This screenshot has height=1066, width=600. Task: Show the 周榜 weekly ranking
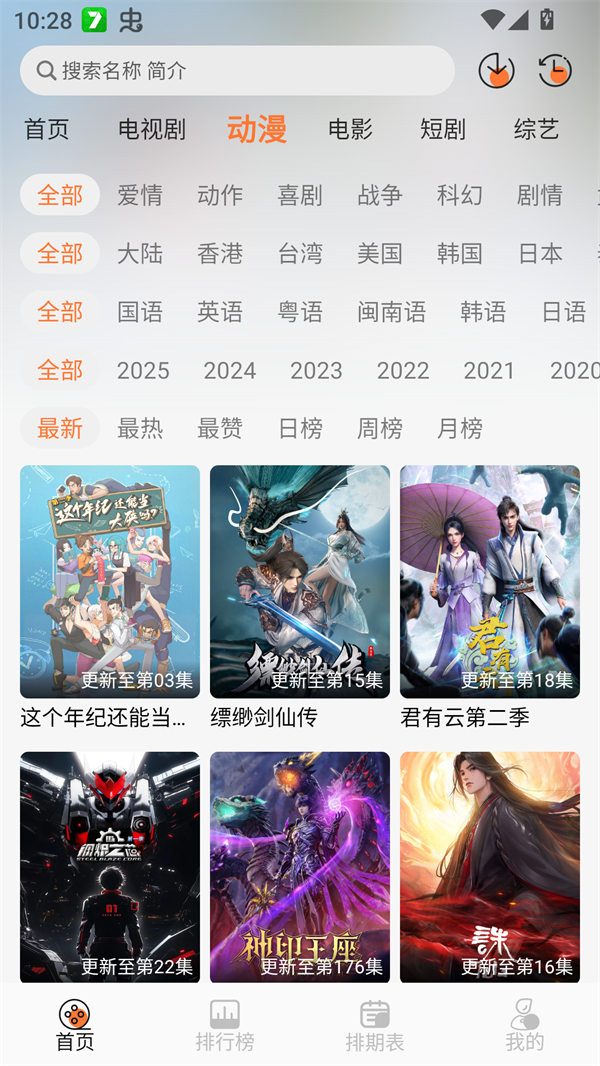coord(380,428)
